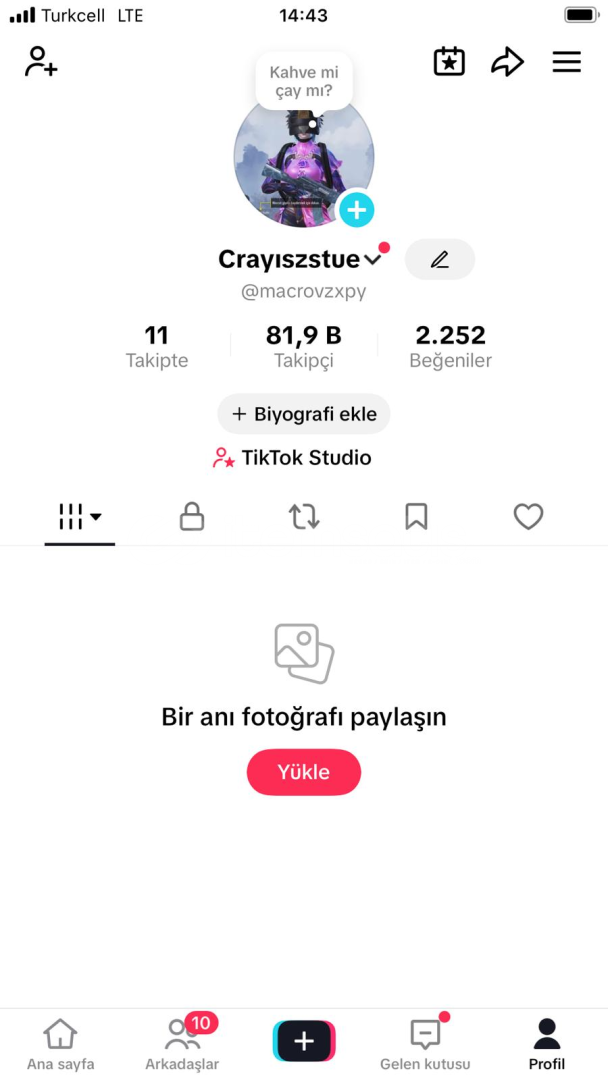View the 2.252 Beğeniler likes count
The width and height of the screenshot is (608, 1080).
tap(450, 347)
